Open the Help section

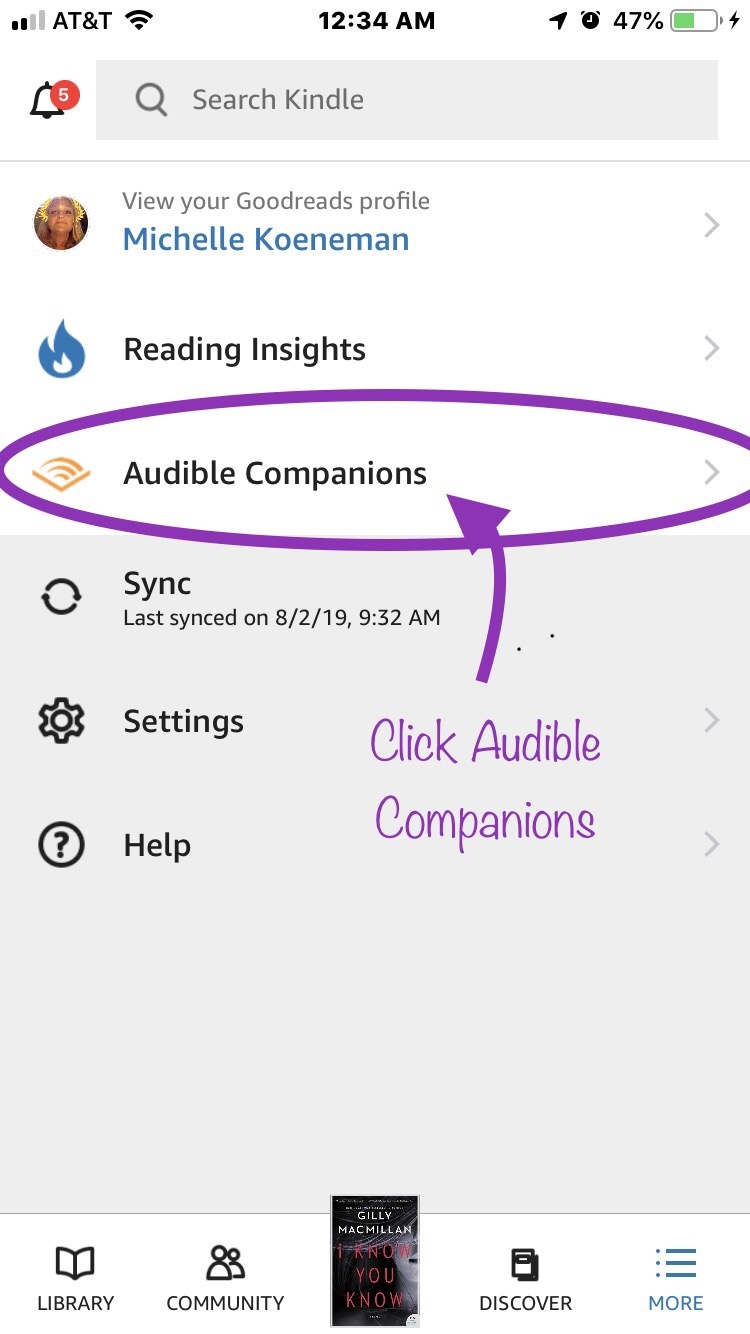(x=375, y=845)
